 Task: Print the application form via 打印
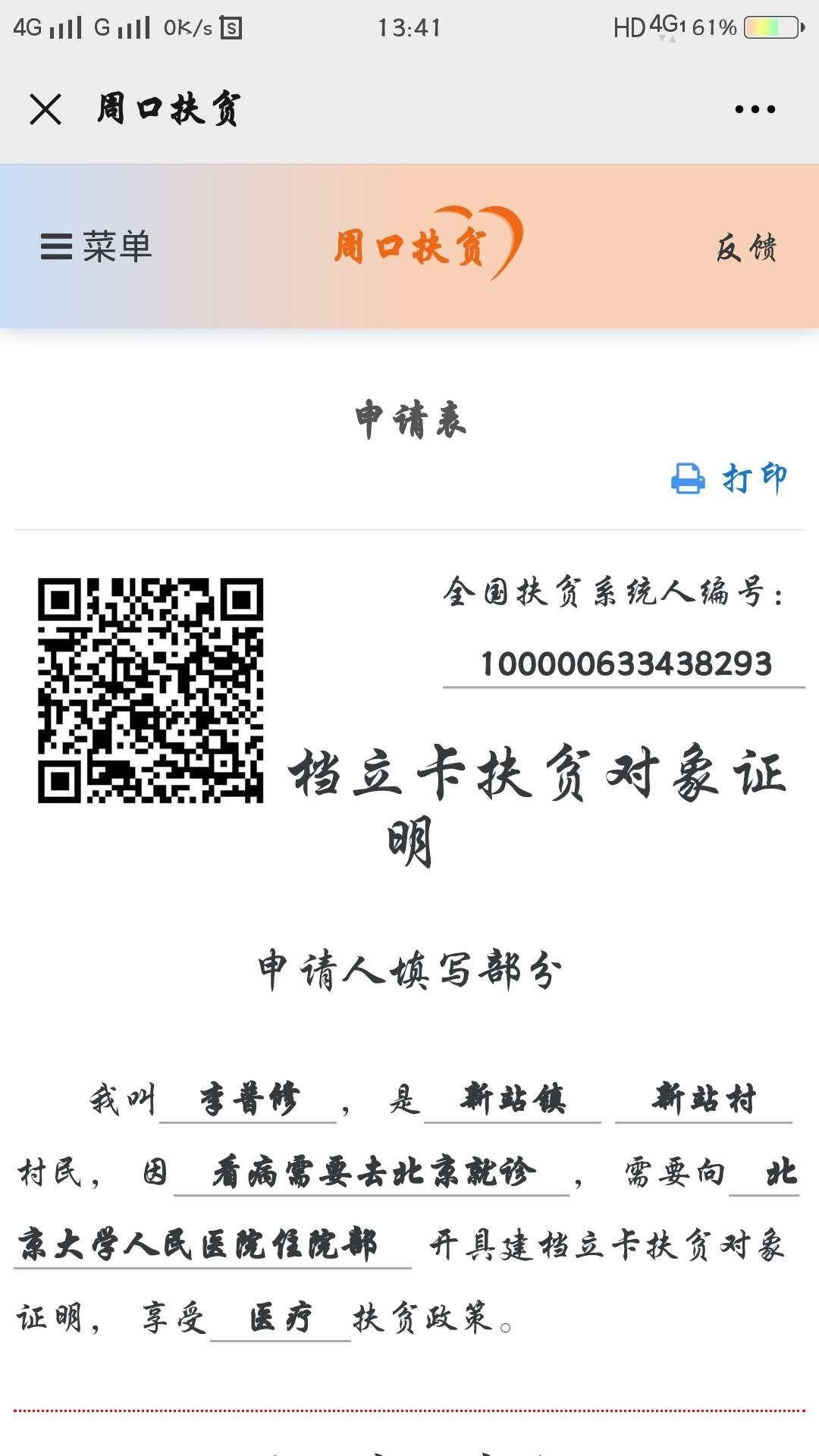(730, 479)
